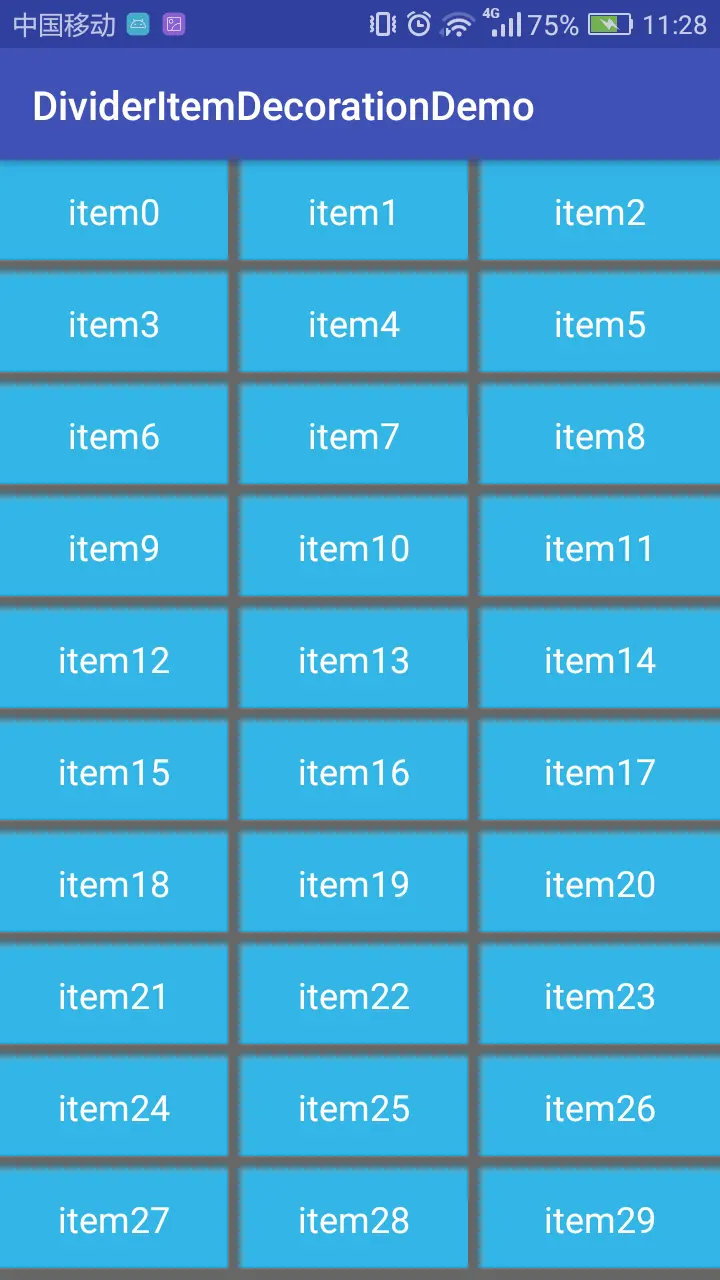
Task: Tap on item11
Action: pyautogui.click(x=600, y=548)
